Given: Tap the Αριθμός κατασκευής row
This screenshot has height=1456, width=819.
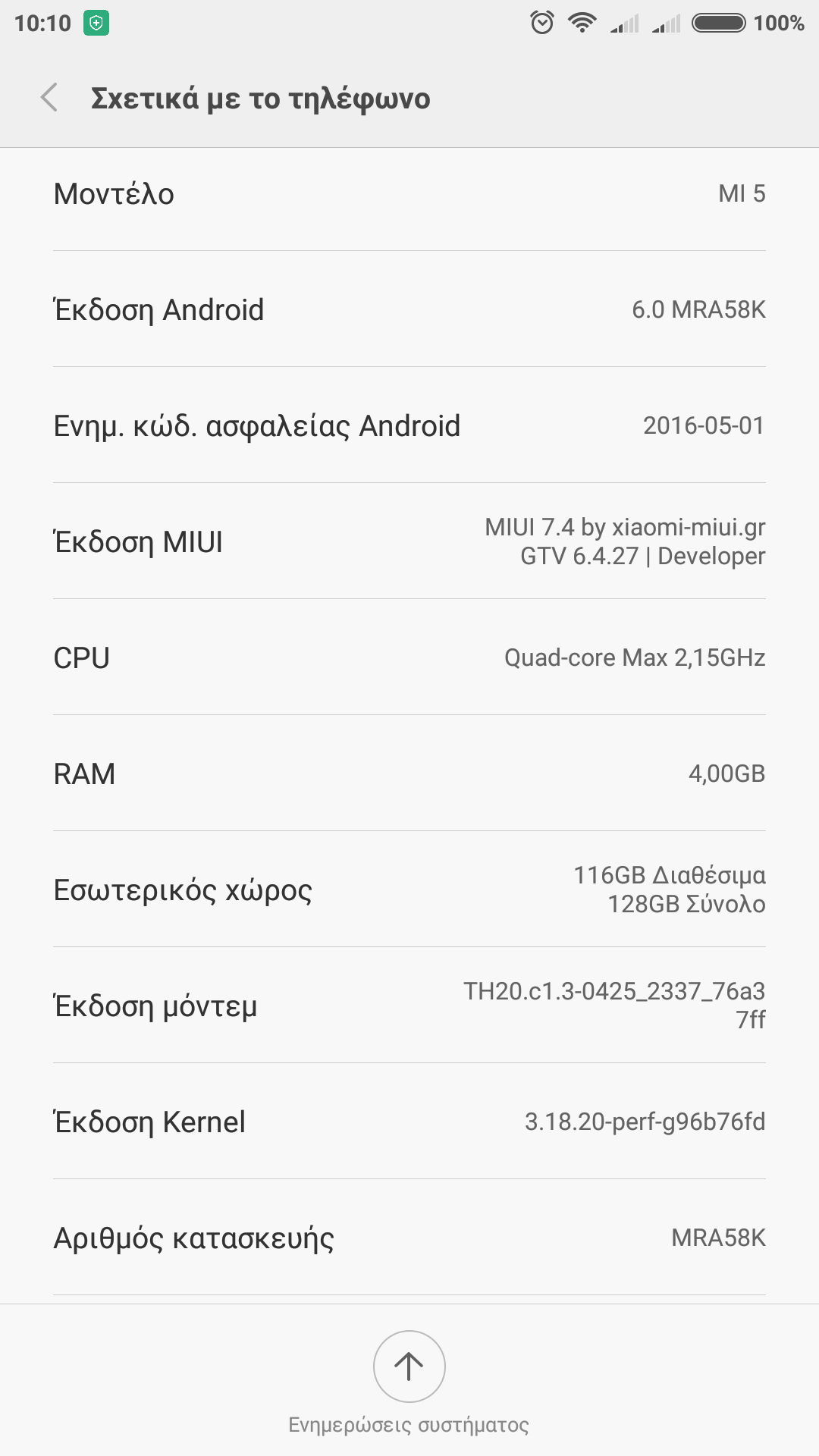Looking at the screenshot, I should click(x=409, y=1238).
